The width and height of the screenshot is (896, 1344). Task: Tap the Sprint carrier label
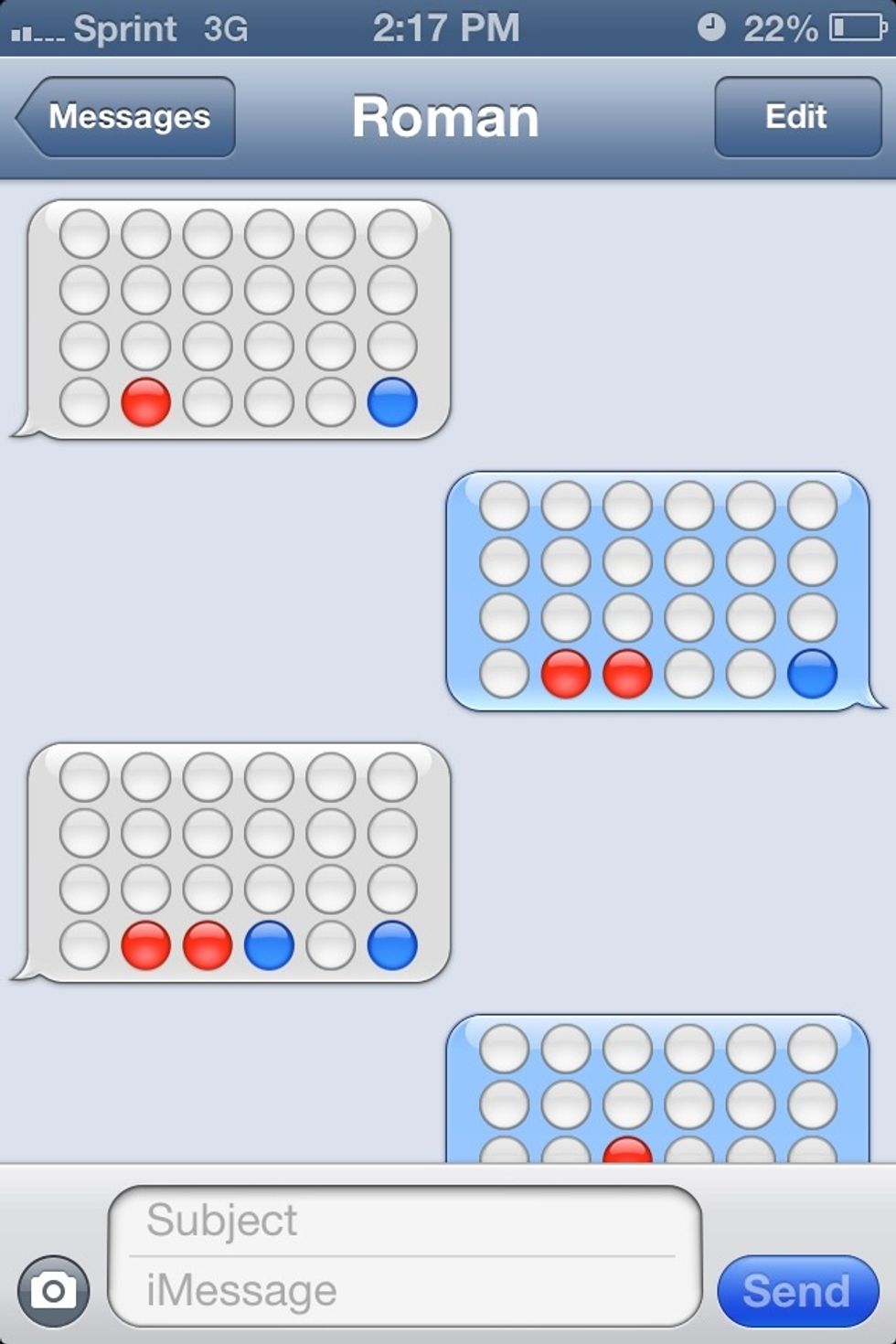click(x=126, y=28)
